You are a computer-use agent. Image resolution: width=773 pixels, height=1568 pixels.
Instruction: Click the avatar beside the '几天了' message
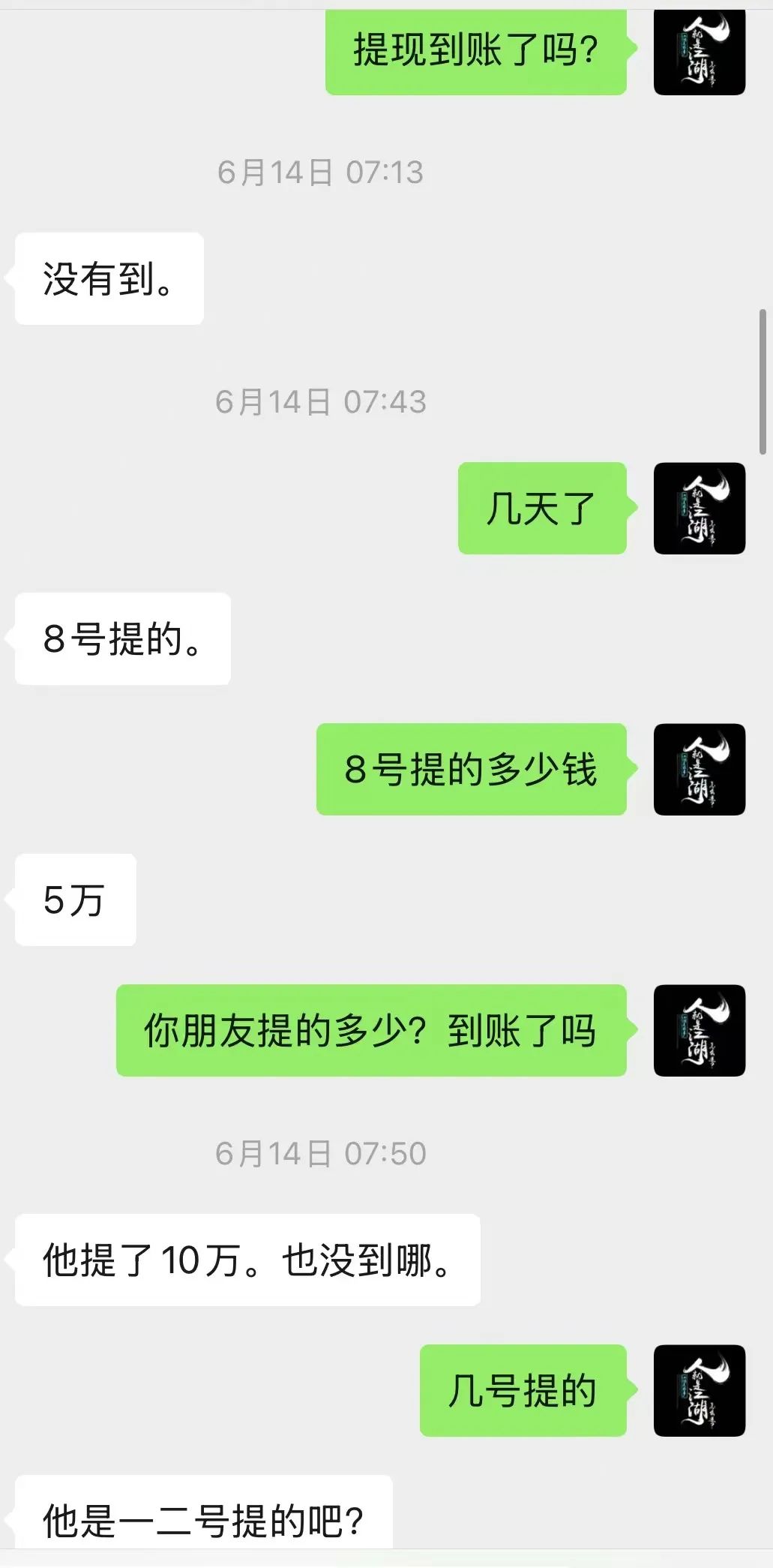tap(699, 509)
